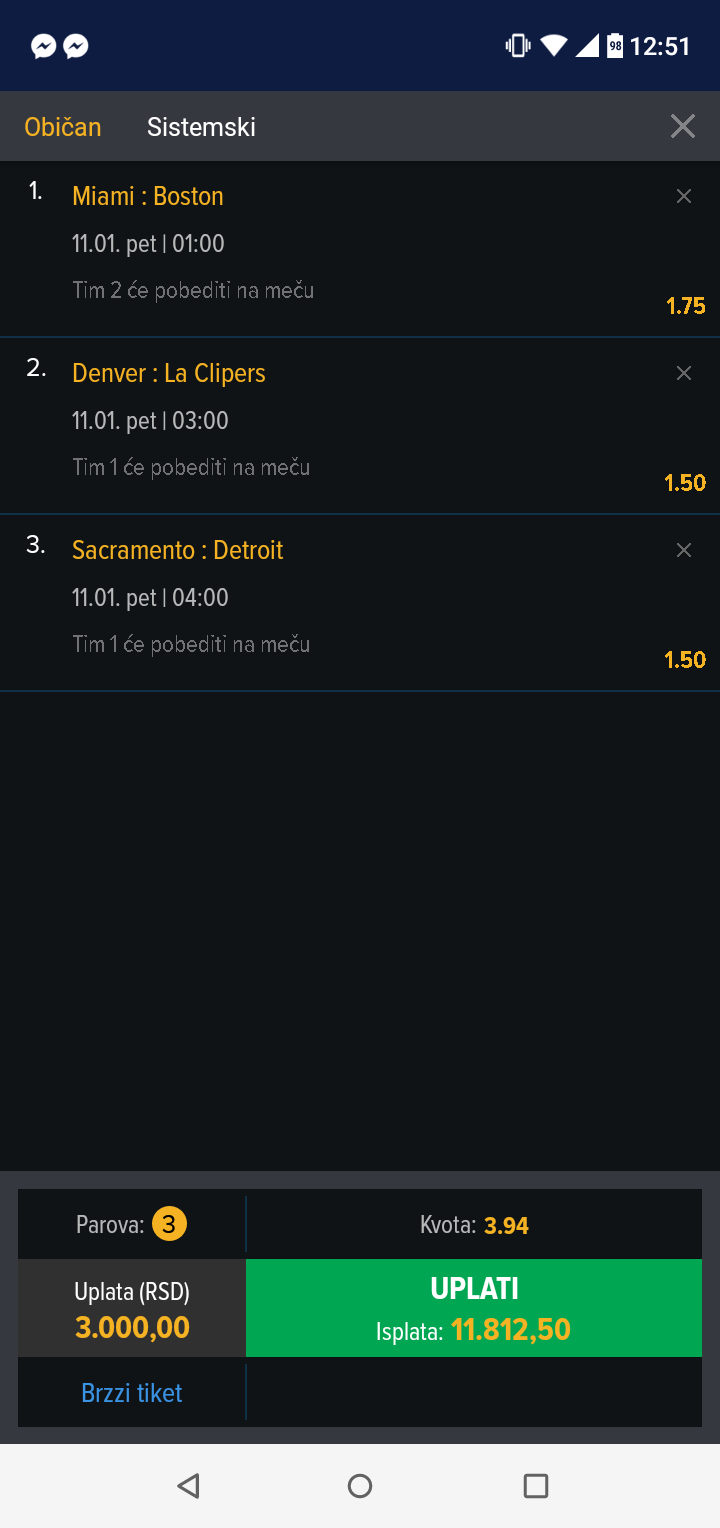The image size is (720, 1528).
Task: Select the Običan ticket tab
Action: (x=63, y=127)
